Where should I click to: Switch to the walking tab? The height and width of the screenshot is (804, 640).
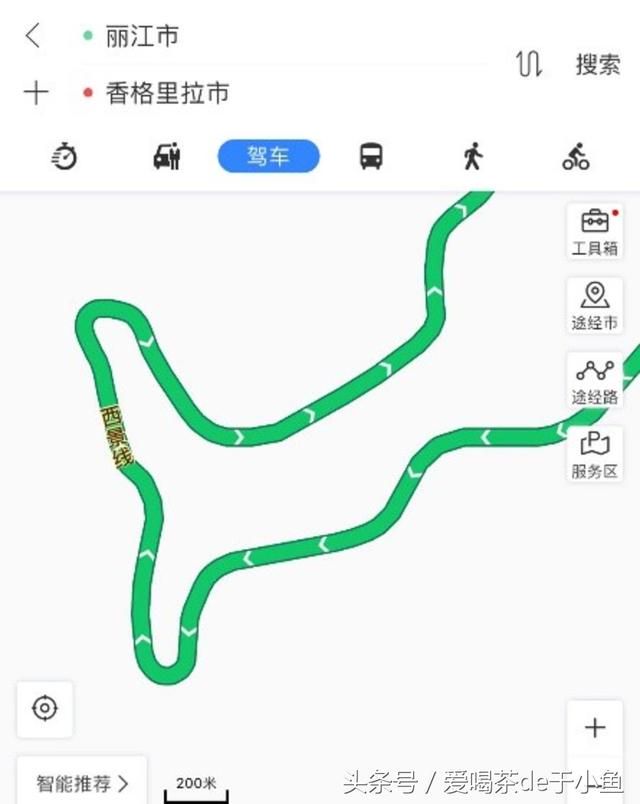[473, 156]
